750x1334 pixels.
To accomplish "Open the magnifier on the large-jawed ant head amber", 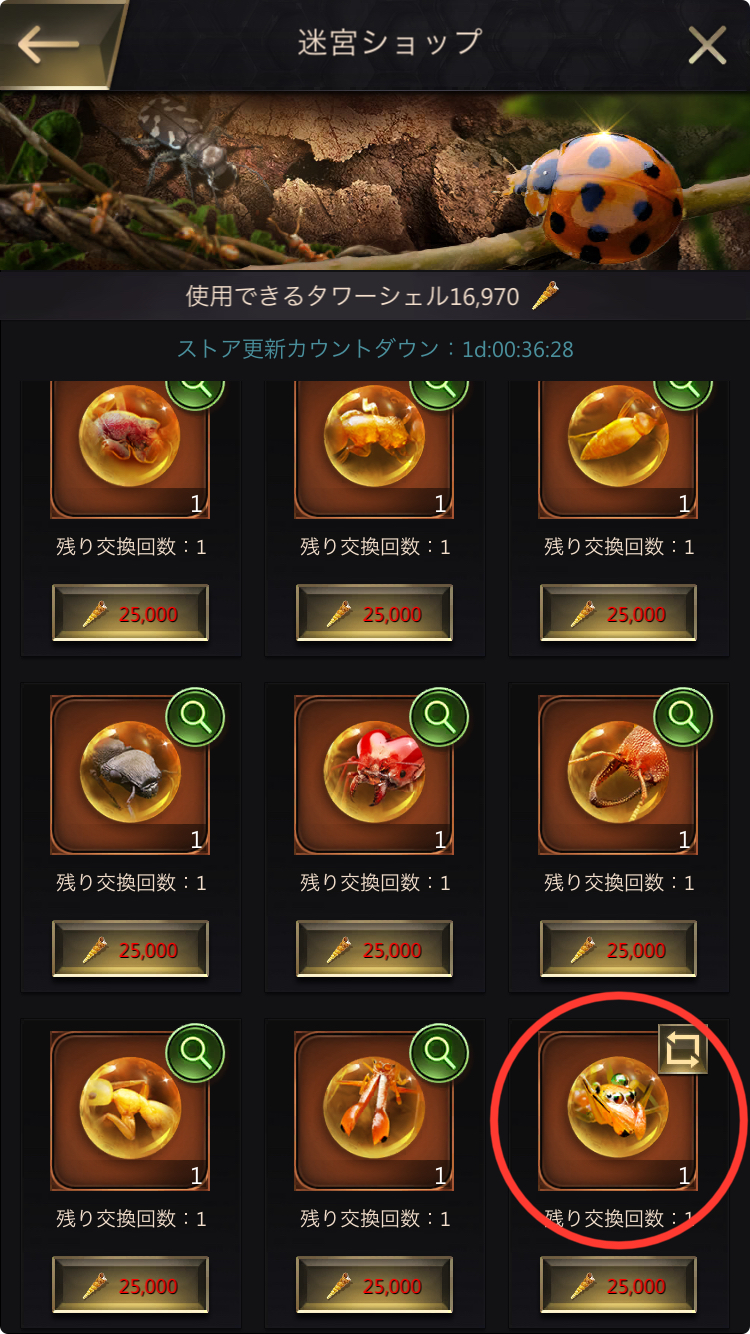I will click(683, 716).
